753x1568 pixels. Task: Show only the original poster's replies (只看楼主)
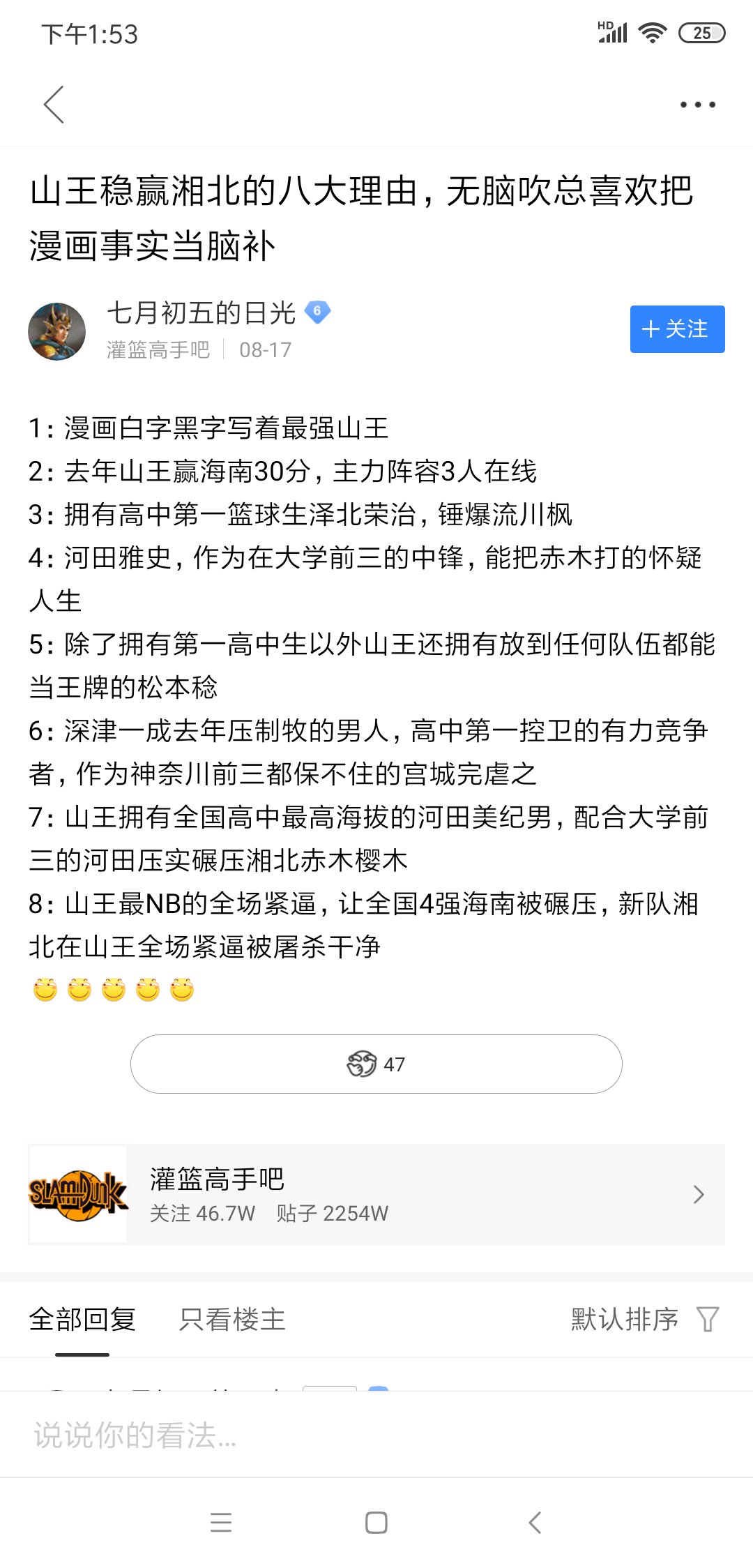pos(232,1319)
